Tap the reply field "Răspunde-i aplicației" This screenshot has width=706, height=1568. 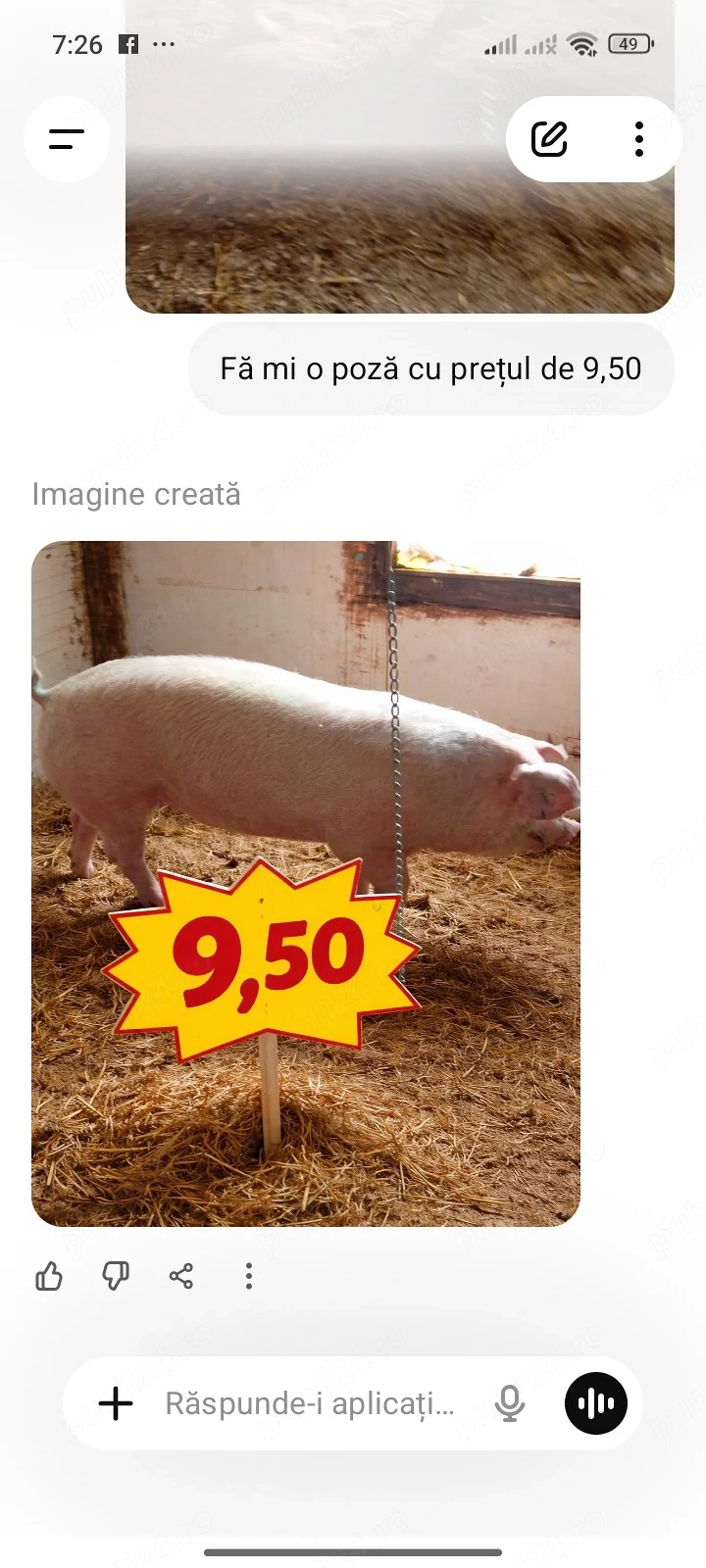coord(312,1403)
